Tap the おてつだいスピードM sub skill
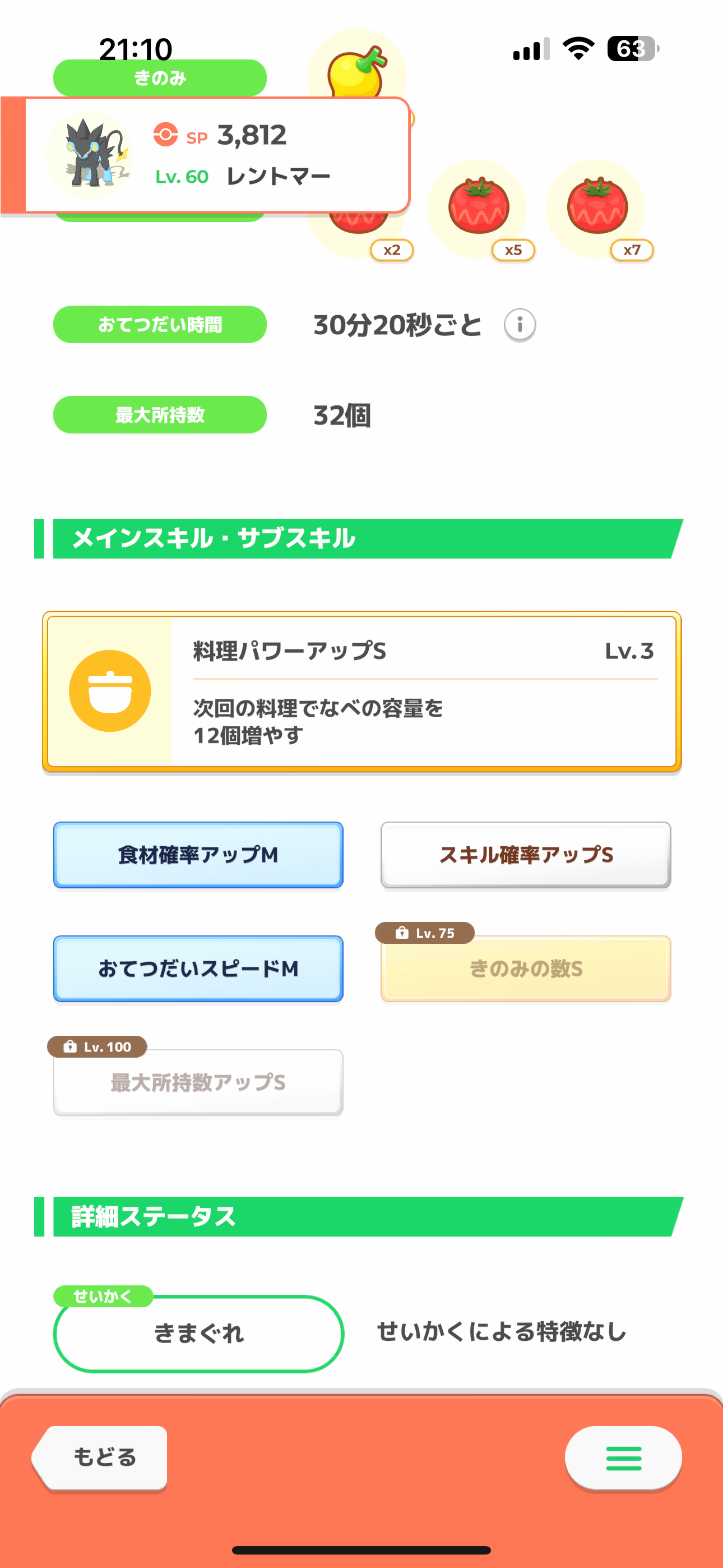The image size is (723, 1568). tap(198, 969)
